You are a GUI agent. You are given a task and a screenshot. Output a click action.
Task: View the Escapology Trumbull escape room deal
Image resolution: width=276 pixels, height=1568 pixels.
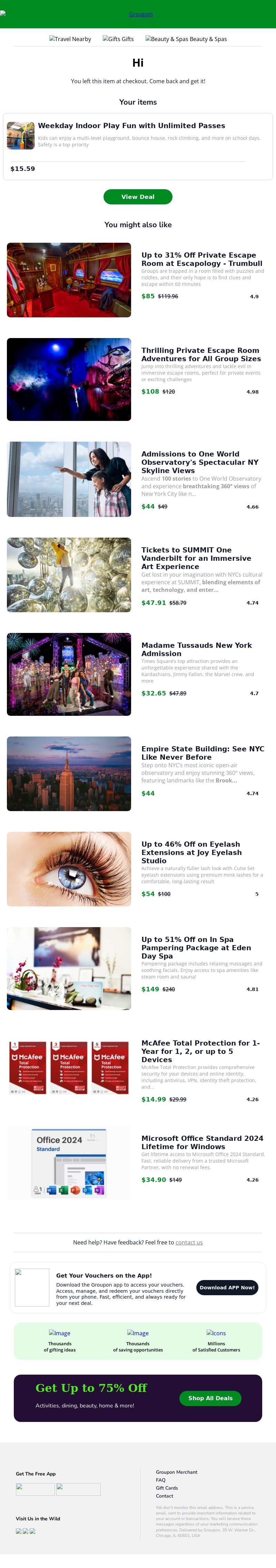point(201,259)
